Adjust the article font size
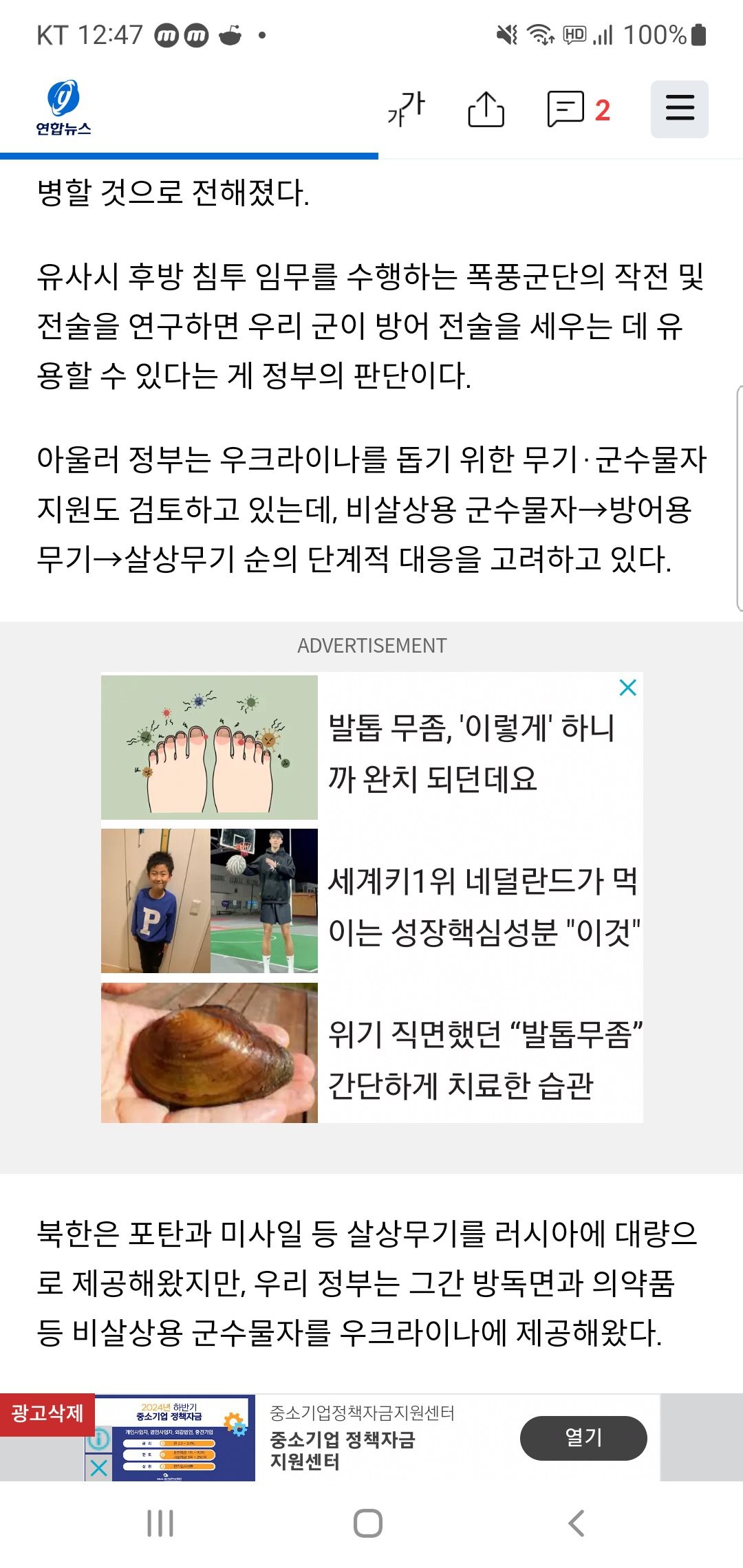Image resolution: width=743 pixels, height=1568 pixels. pos(406,109)
